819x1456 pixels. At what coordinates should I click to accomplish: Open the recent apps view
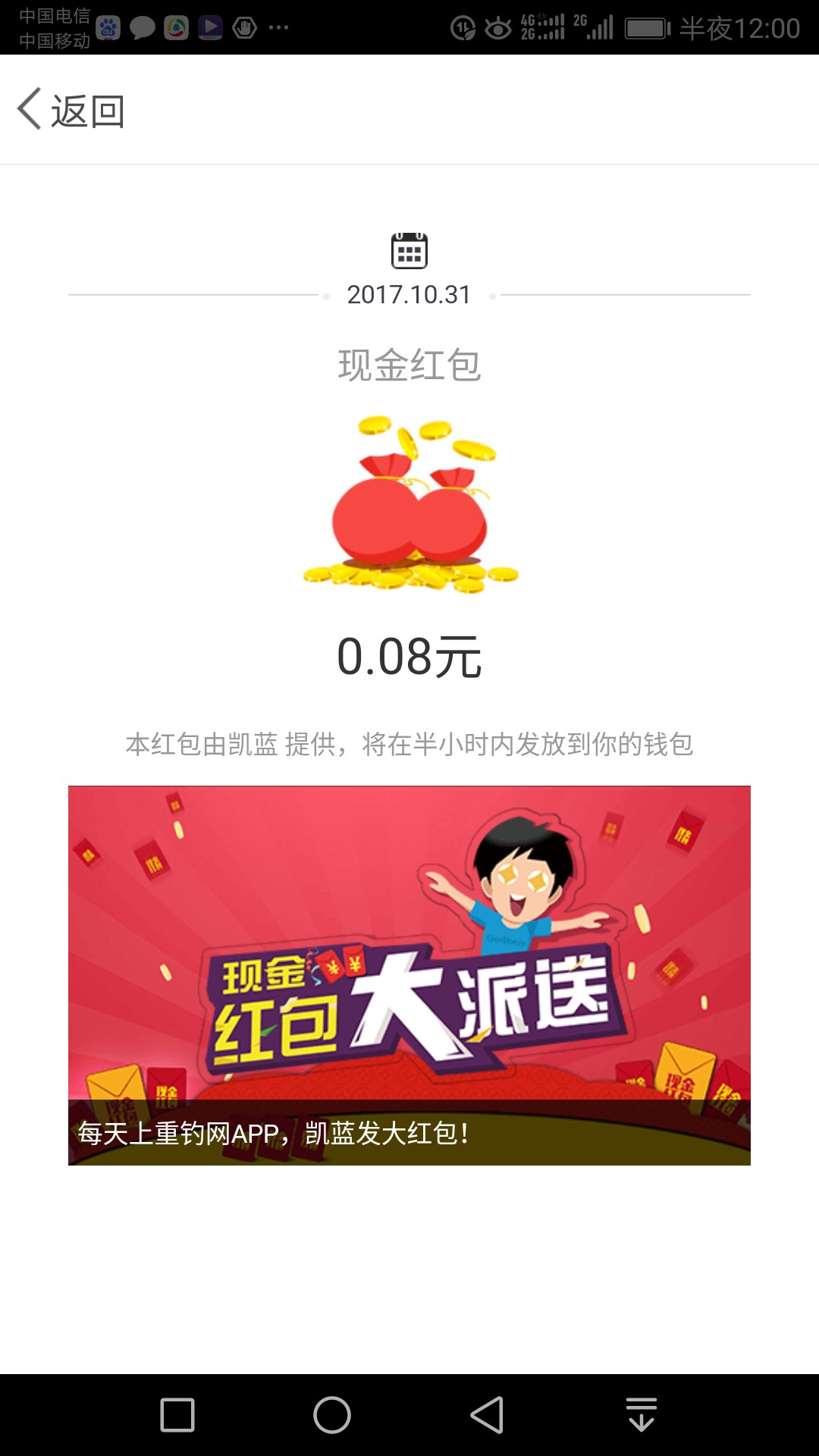(177, 1415)
